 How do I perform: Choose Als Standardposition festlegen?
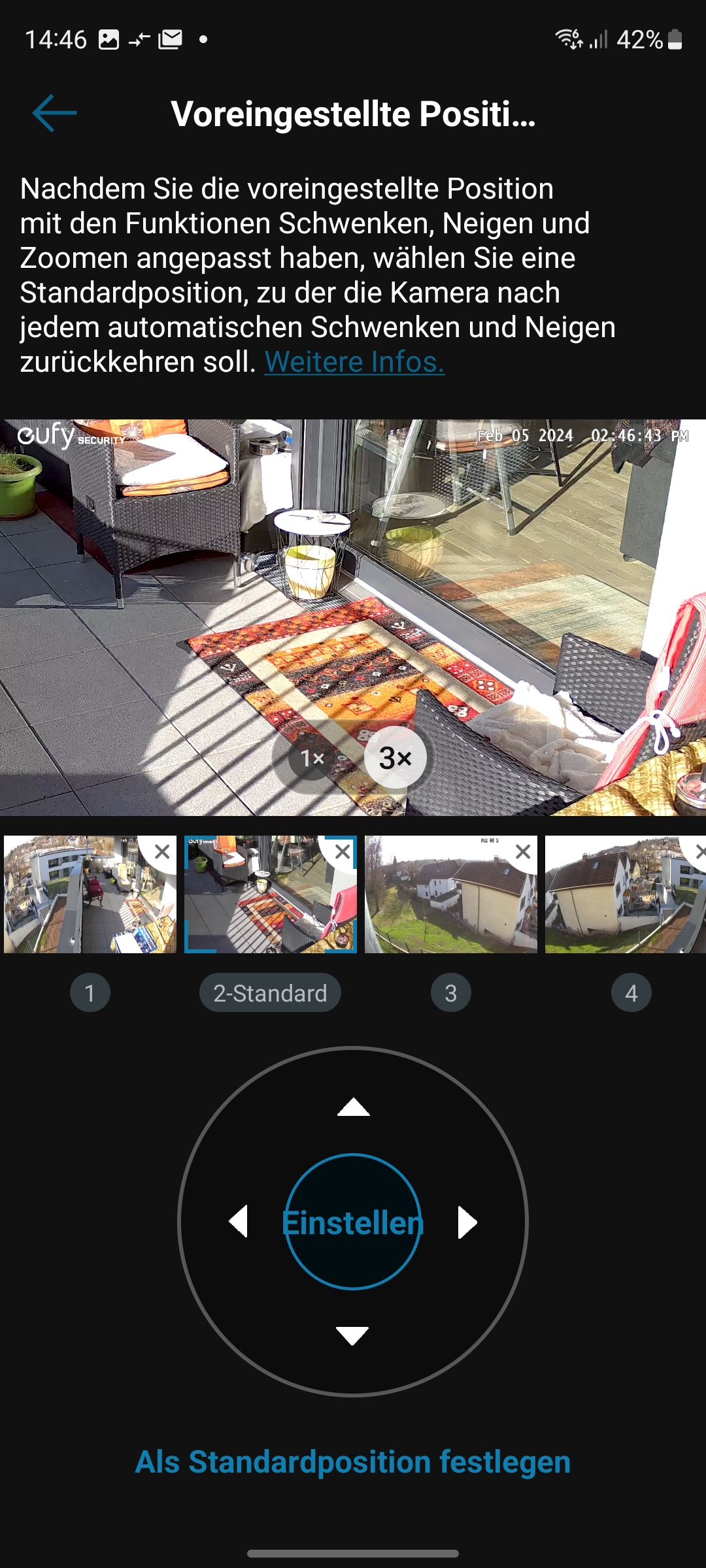click(353, 1462)
